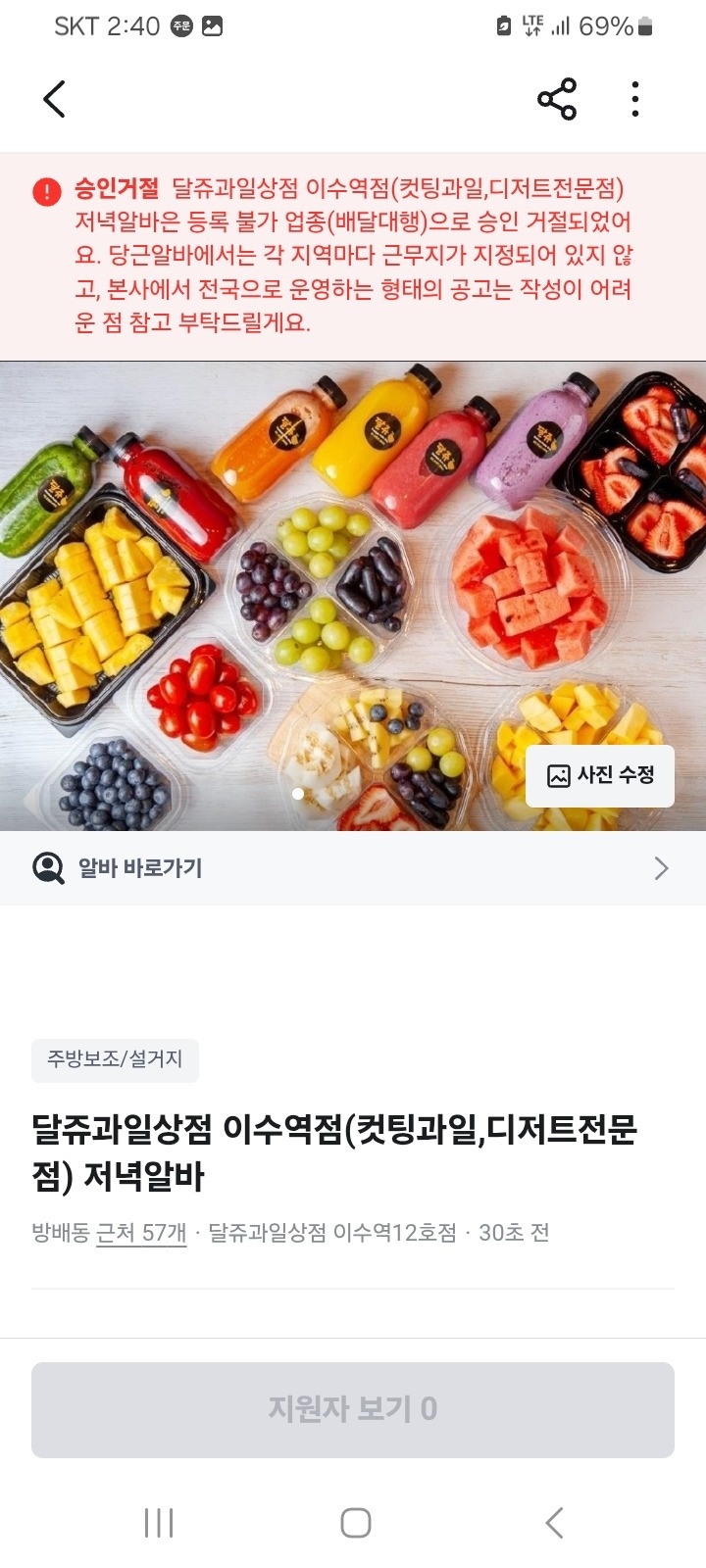706x1568 pixels.
Task: Select the 주방보조/설거지 category tag
Action: click(x=117, y=1060)
